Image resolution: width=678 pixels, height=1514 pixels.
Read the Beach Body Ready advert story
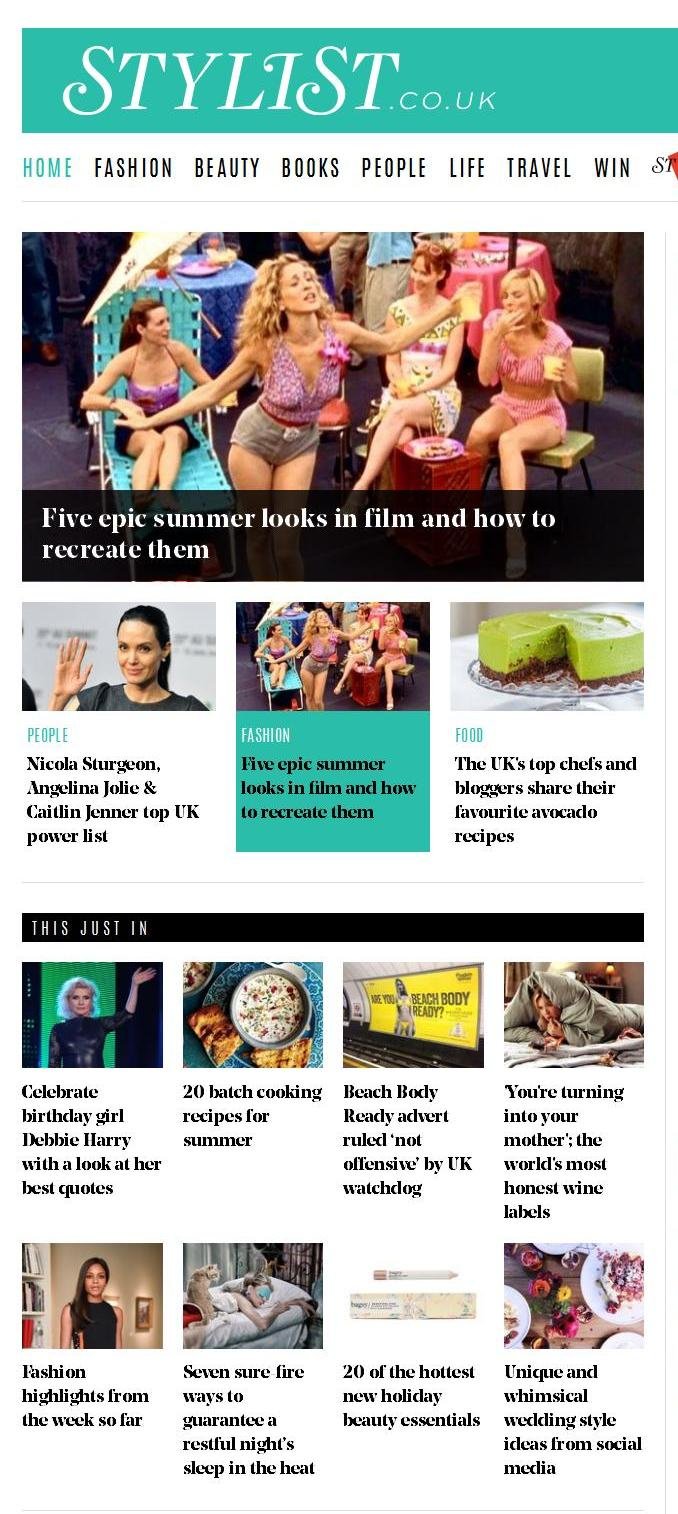pyautogui.click(x=408, y=1139)
